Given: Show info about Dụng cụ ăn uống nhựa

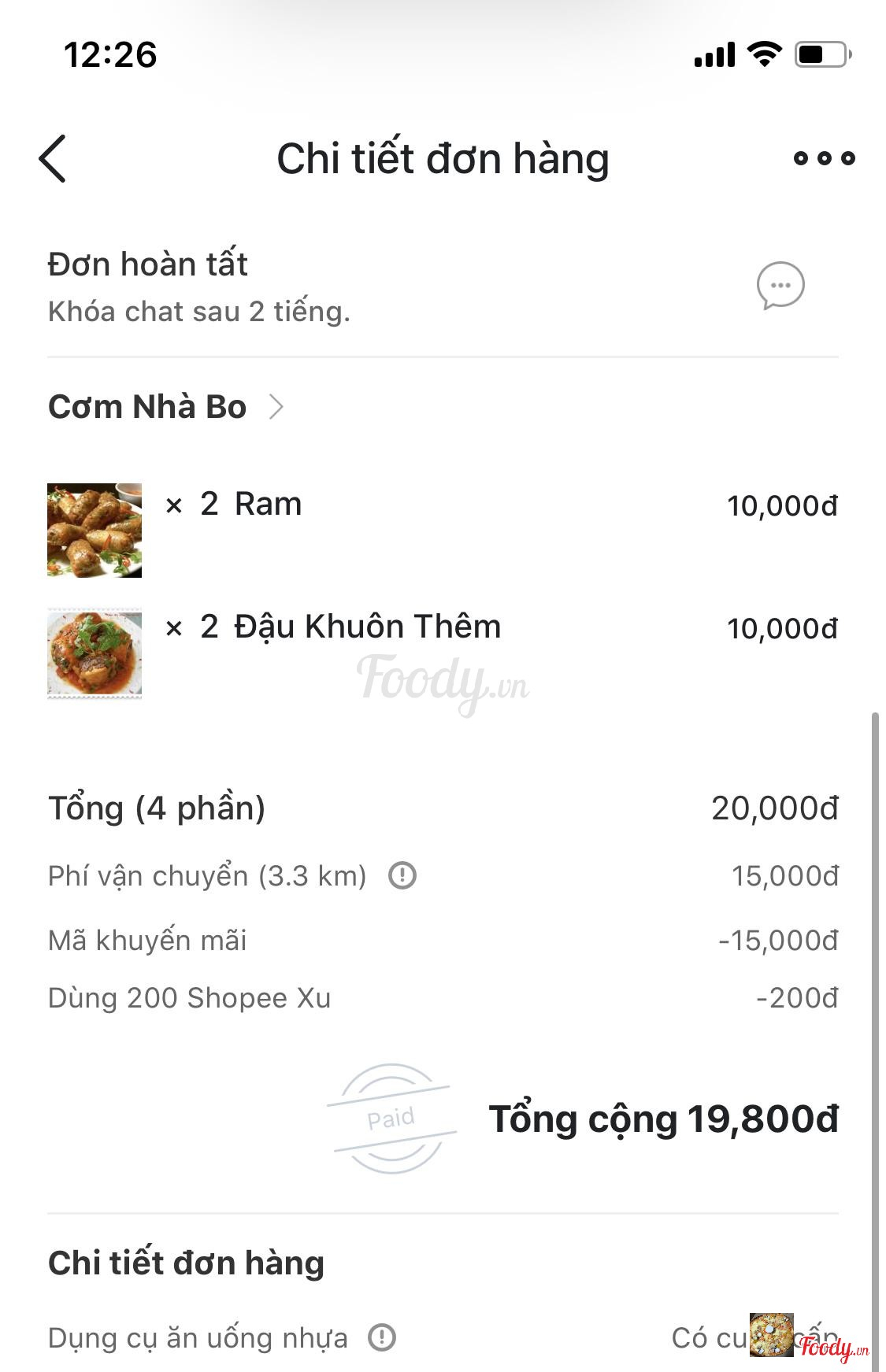Looking at the screenshot, I should pyautogui.click(x=382, y=1337).
